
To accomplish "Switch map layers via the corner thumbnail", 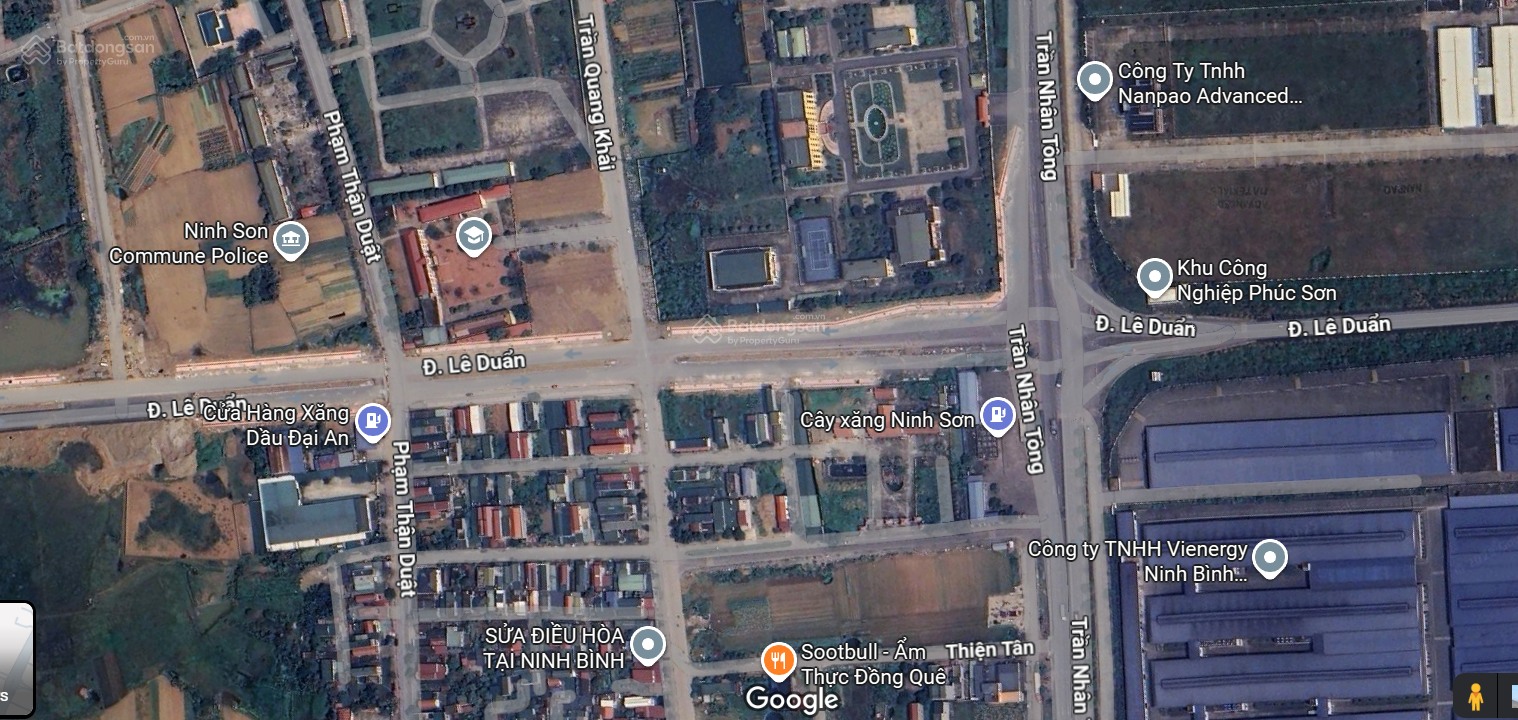I will (x=14, y=658).
